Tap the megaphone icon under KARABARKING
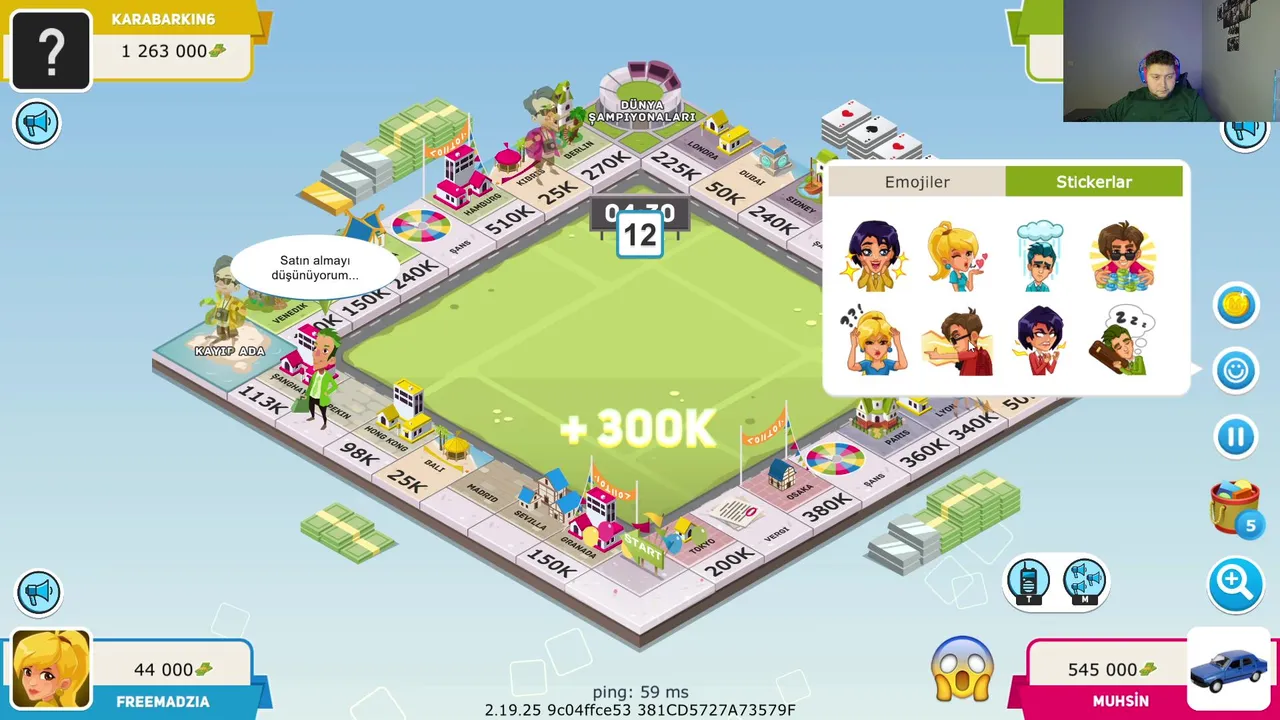1280x720 pixels. (x=37, y=124)
